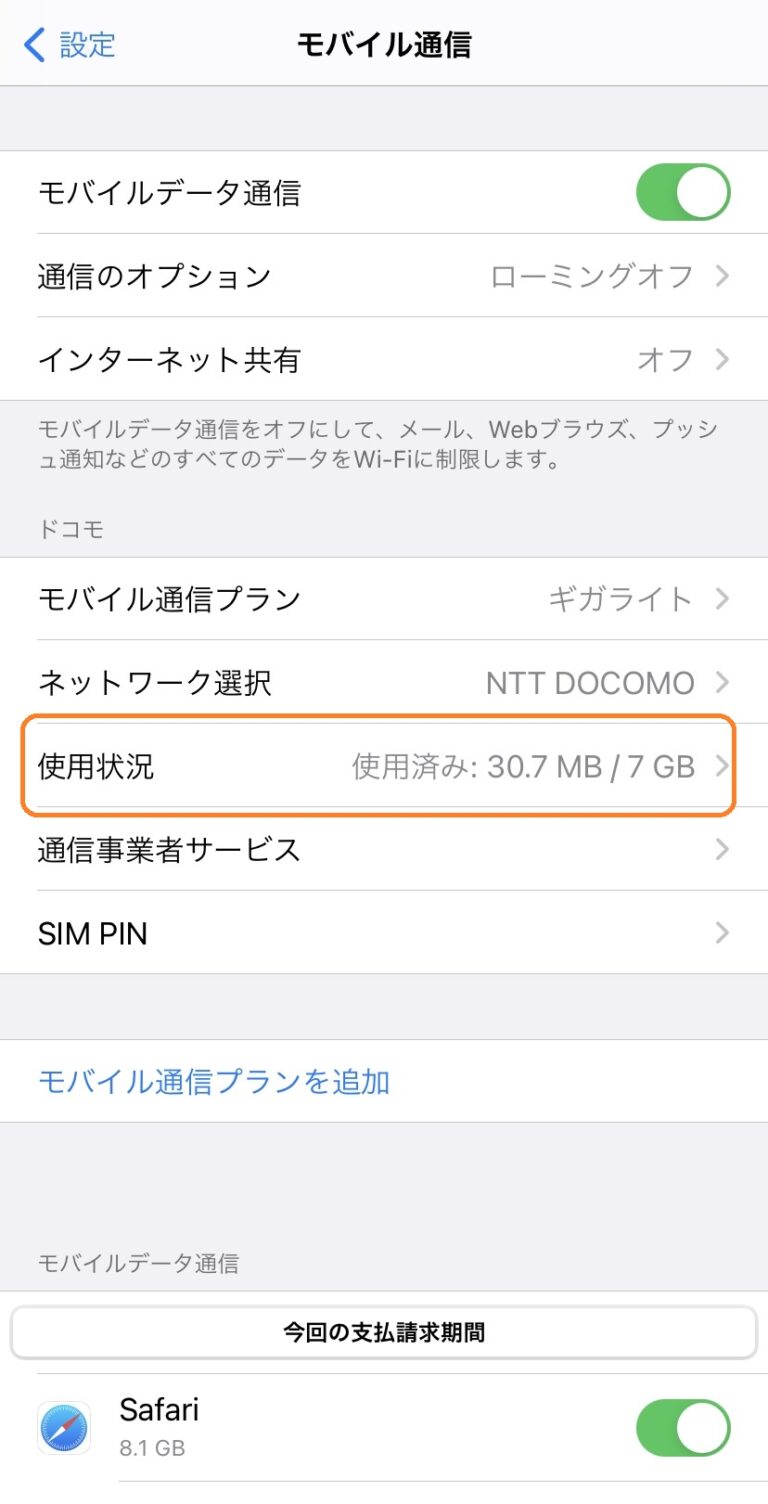Open ネットワーク選択 row
The height and width of the screenshot is (1504, 768).
[x=384, y=683]
